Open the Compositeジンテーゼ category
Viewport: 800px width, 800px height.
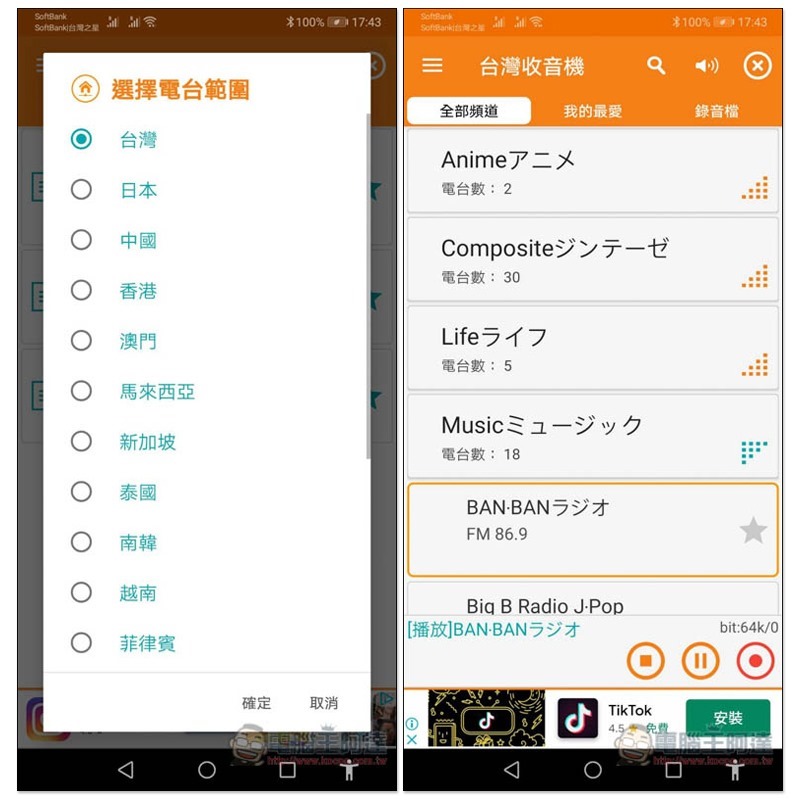coord(592,259)
